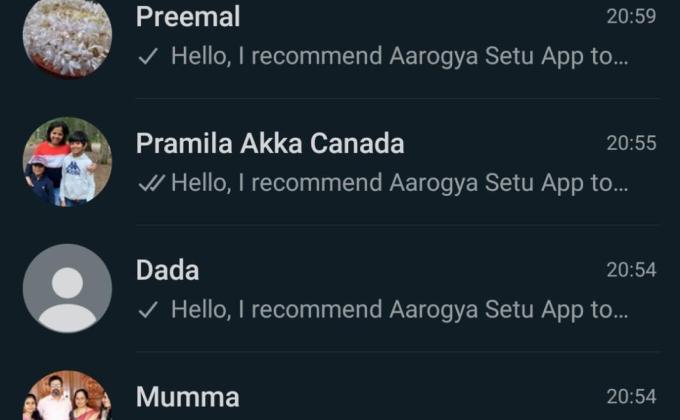View Dada's profile picture
This screenshot has width=680, height=420.
(x=67, y=288)
